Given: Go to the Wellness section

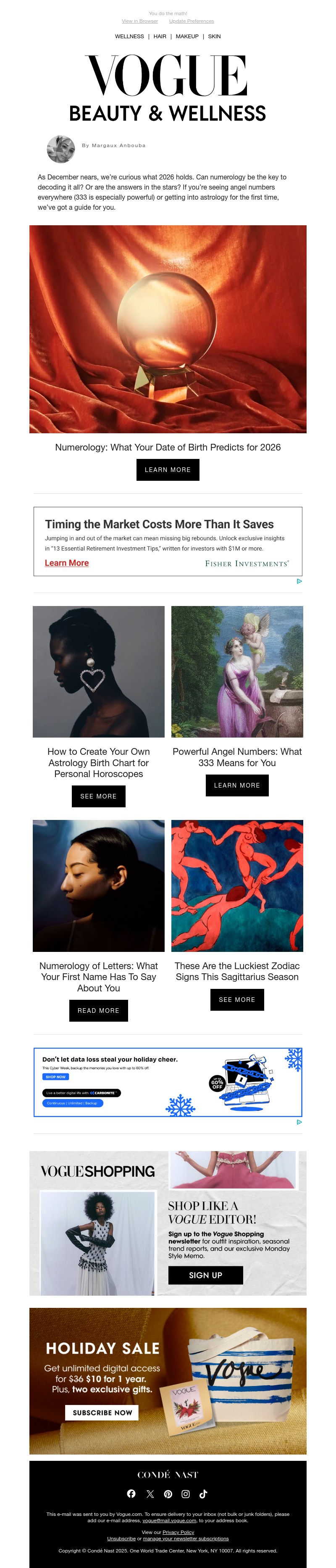Looking at the screenshot, I should 129,37.
